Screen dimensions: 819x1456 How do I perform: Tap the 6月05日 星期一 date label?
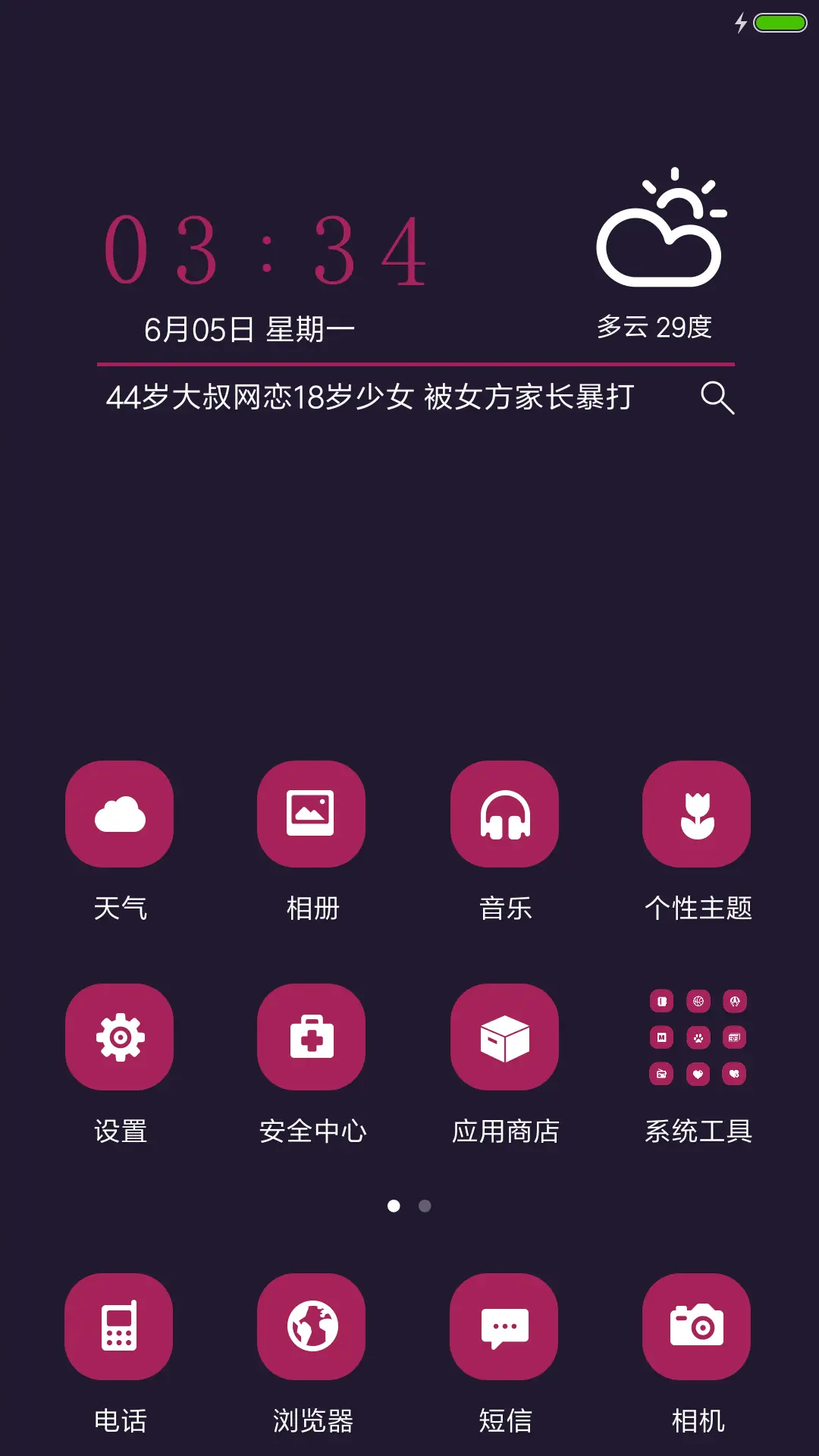(250, 328)
